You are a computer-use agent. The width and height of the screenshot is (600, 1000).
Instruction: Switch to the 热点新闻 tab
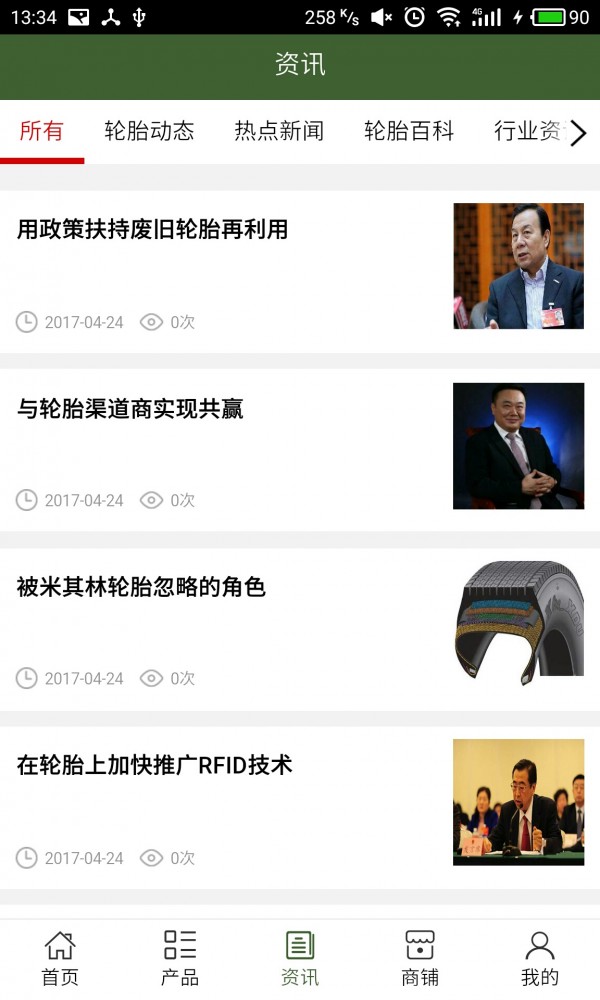pyautogui.click(x=279, y=131)
